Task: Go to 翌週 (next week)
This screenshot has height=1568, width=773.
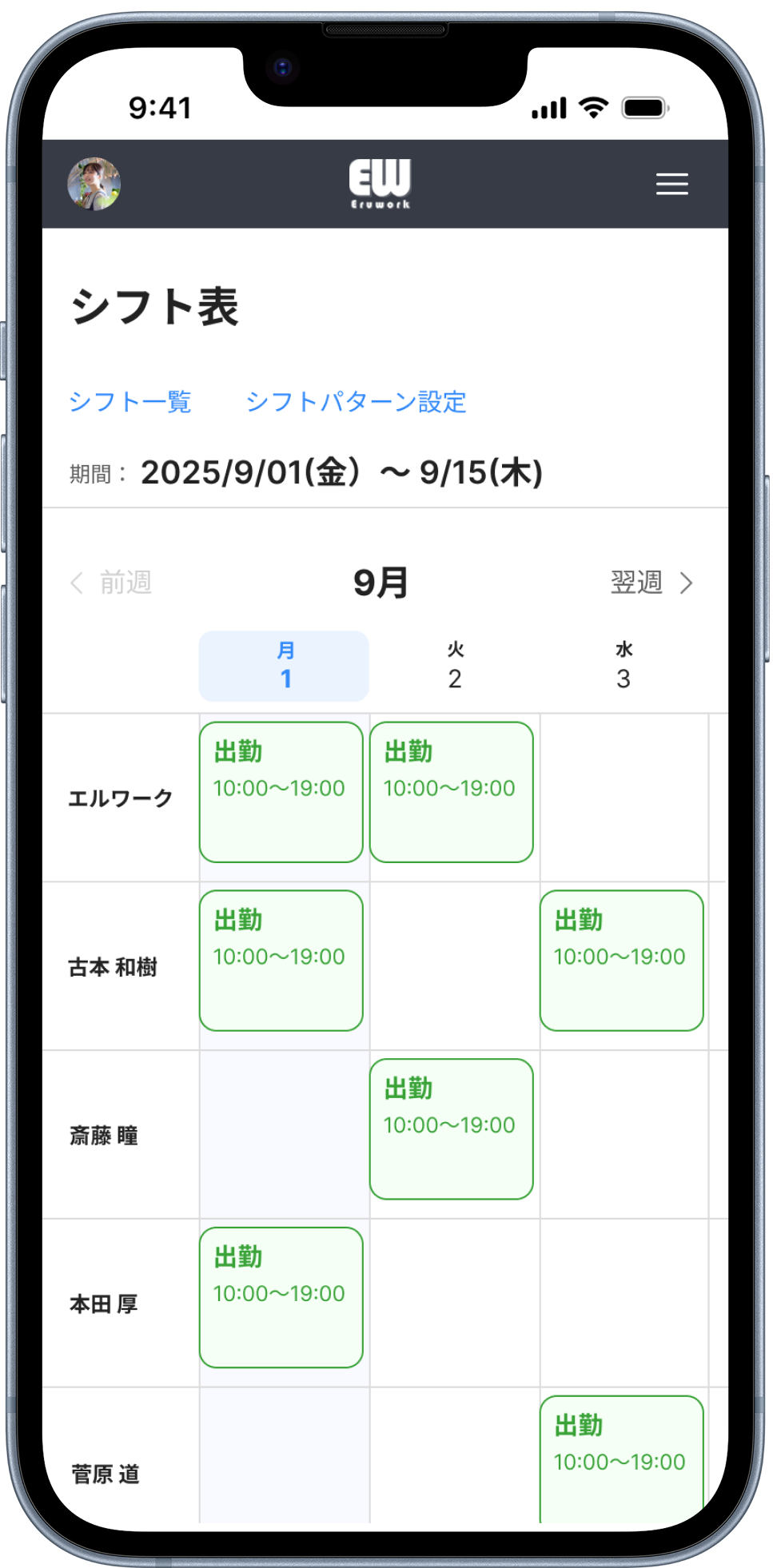Action: [x=651, y=583]
